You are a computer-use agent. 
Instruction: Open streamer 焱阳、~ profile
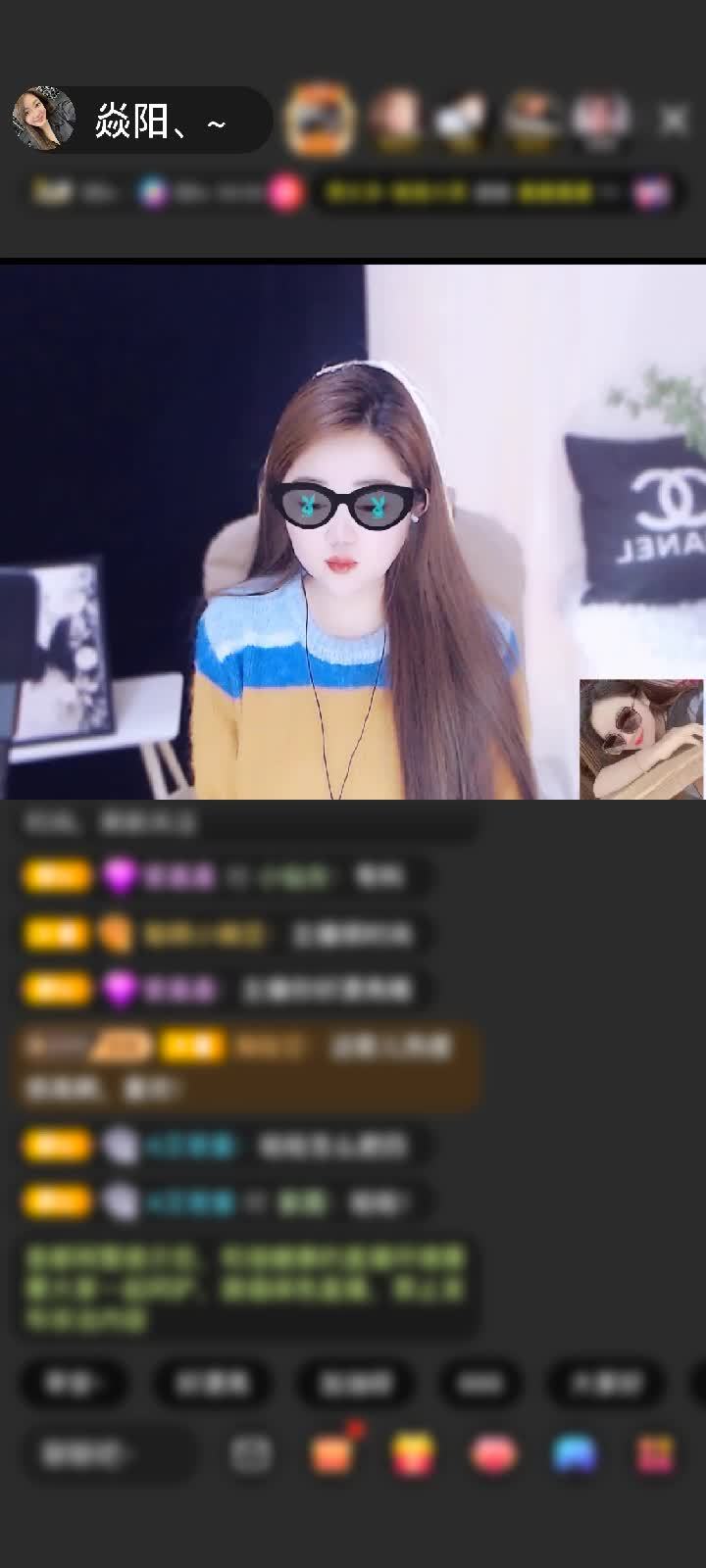pyautogui.click(x=44, y=120)
